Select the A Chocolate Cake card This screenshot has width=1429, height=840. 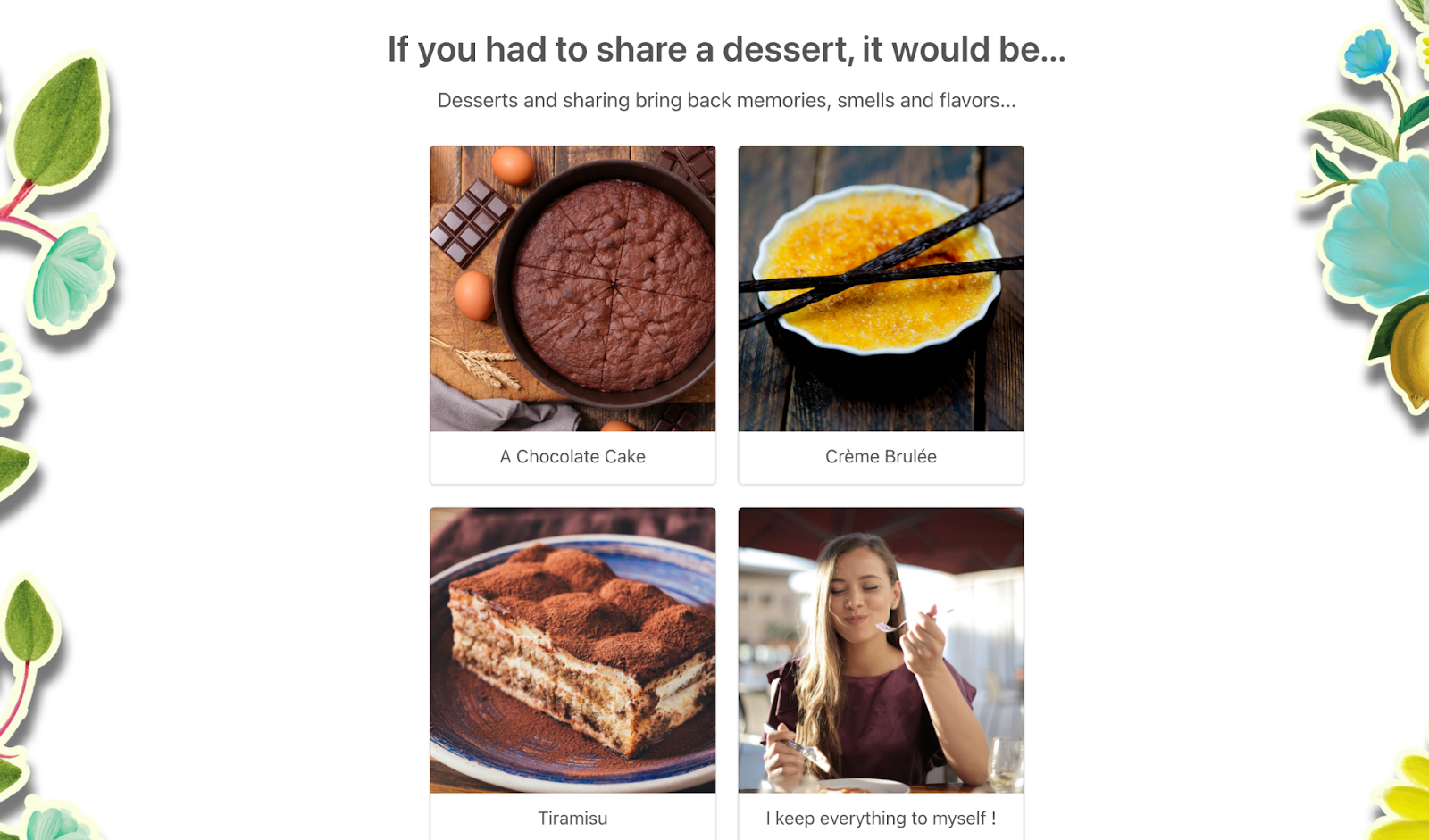(x=572, y=314)
